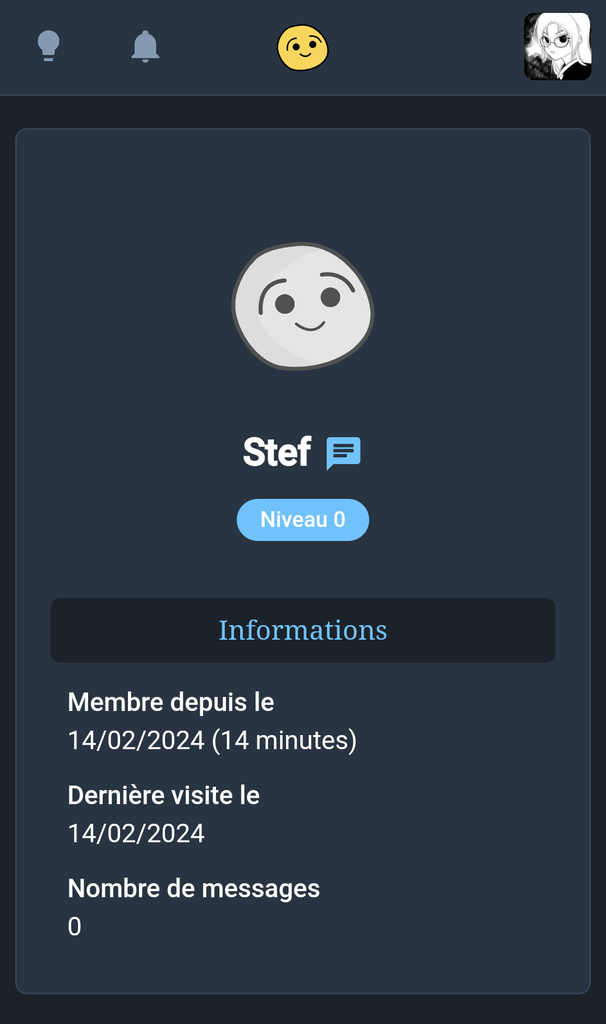Screen dimensions: 606x1024
Task: Open the notifications bell
Action: tap(145, 46)
